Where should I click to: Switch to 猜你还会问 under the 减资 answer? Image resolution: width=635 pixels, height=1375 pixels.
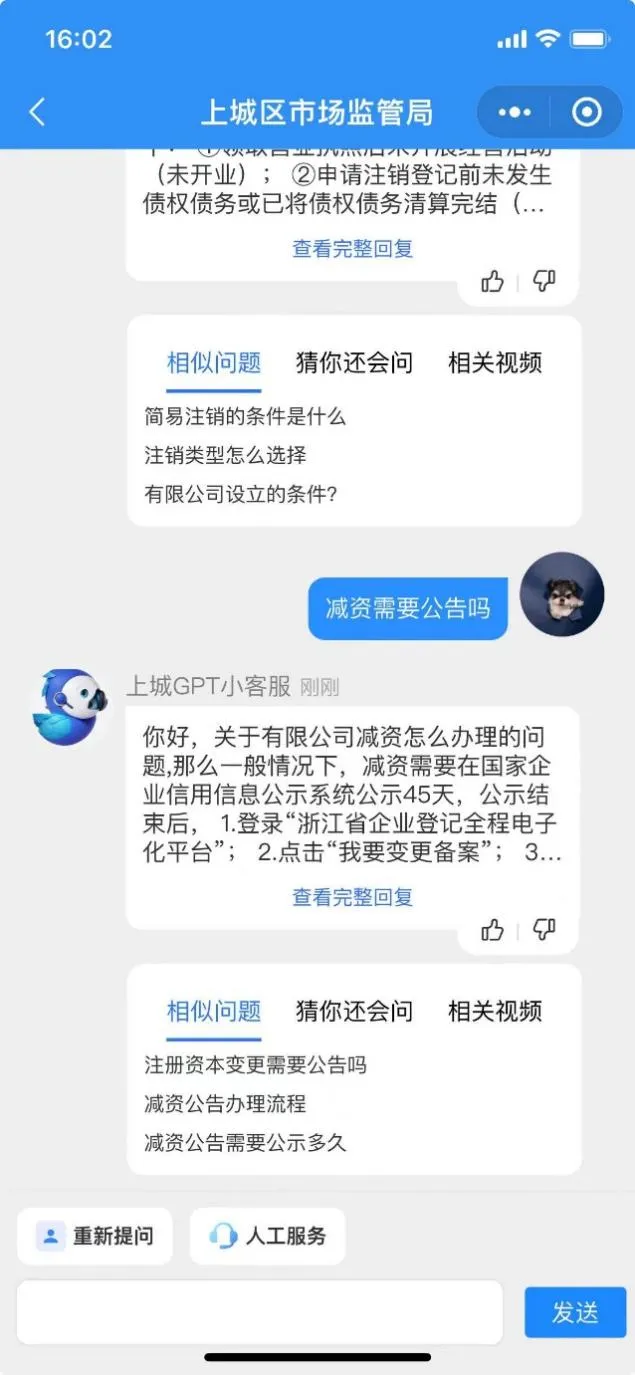point(354,1011)
